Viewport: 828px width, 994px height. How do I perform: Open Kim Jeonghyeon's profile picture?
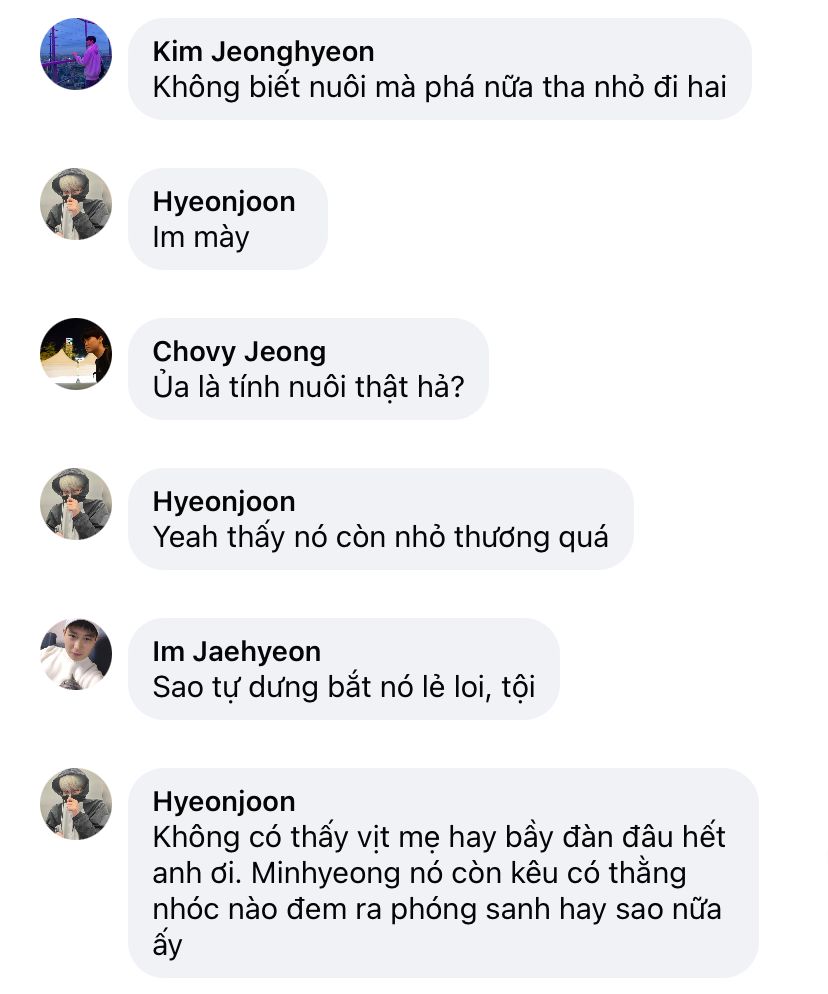[76, 54]
